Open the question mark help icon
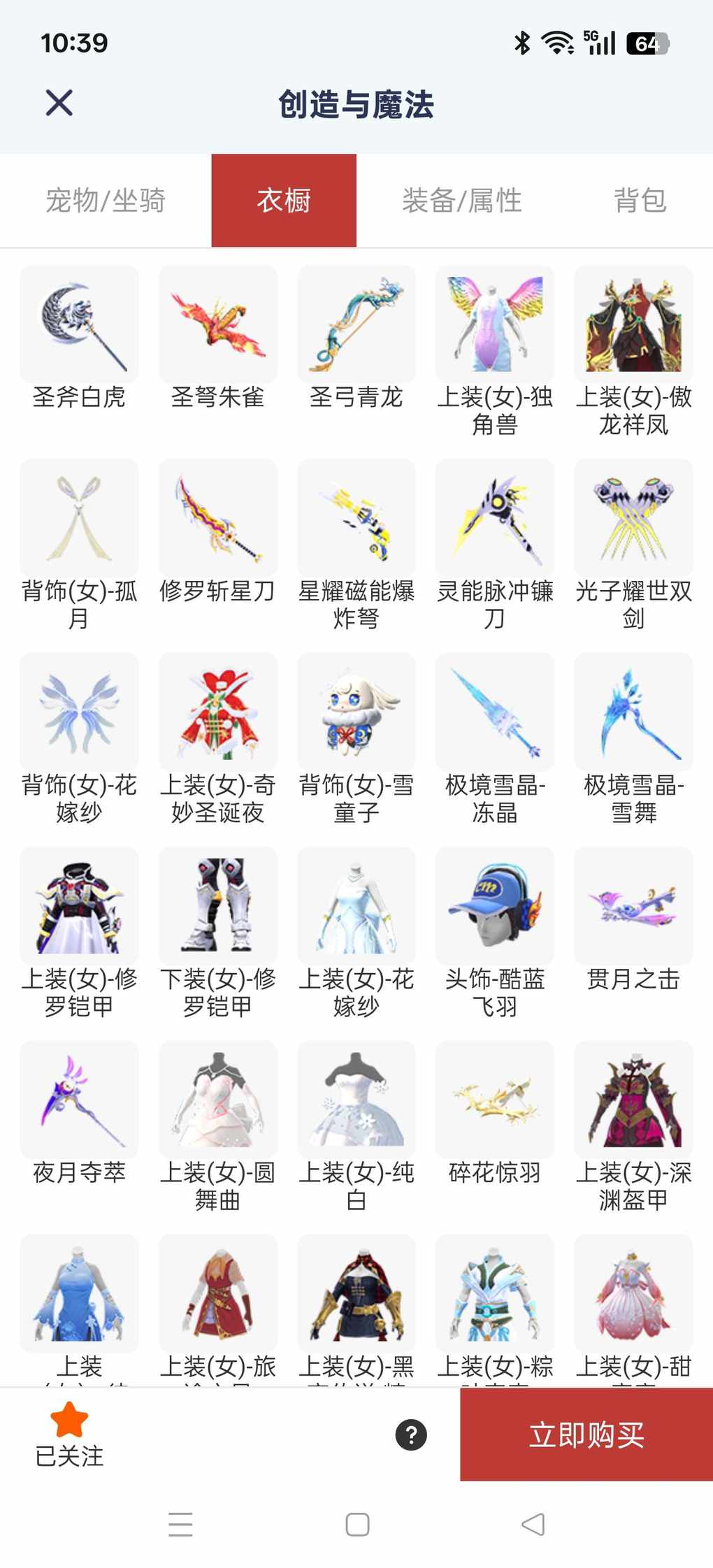 [x=411, y=1434]
